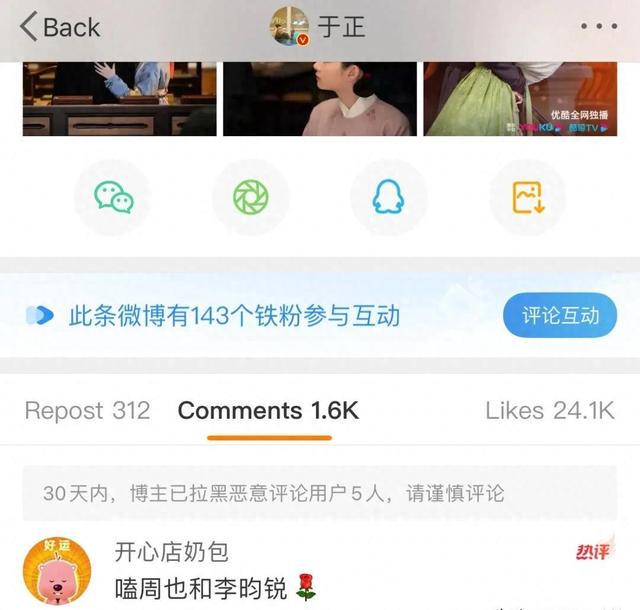Open the three-dot overflow menu
Screen dimensions: 640x610
[x=599, y=27]
